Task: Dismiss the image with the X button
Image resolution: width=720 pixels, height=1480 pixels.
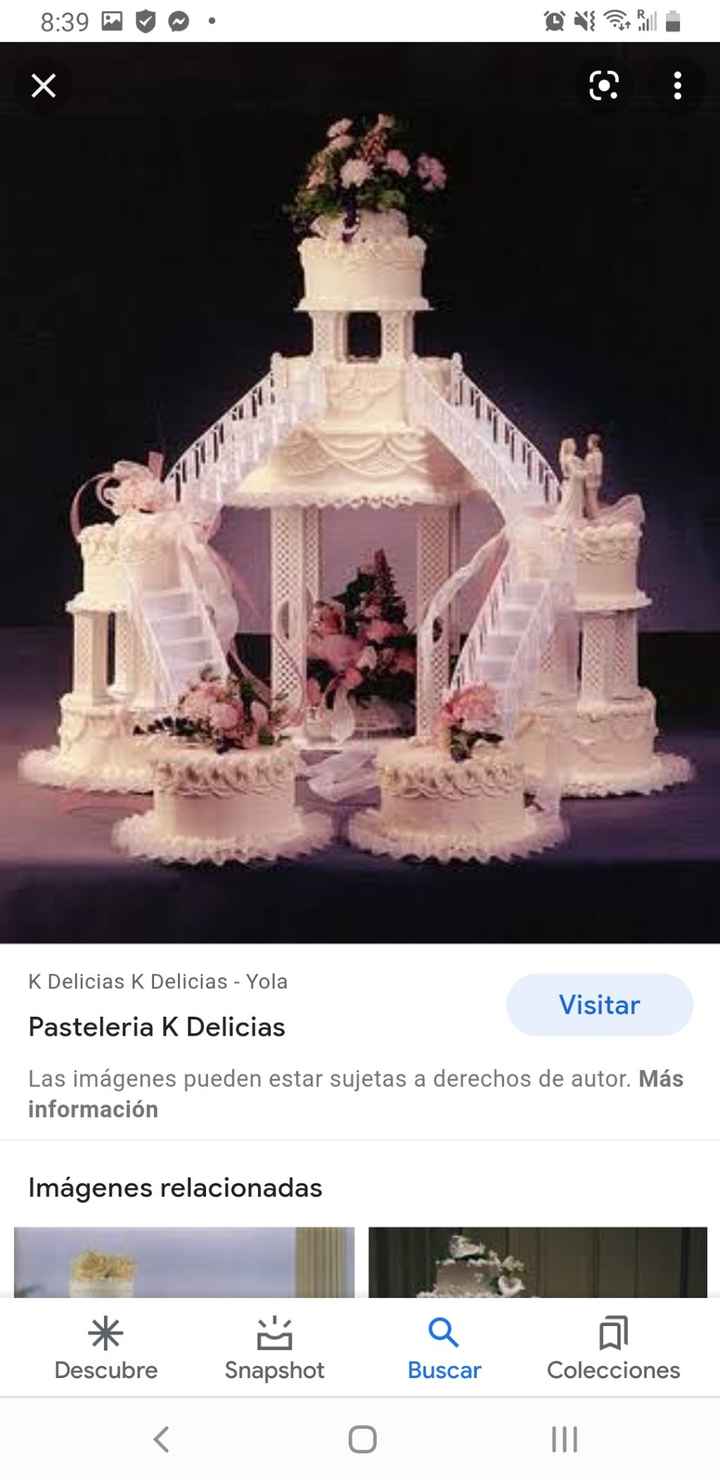Action: click(x=44, y=86)
